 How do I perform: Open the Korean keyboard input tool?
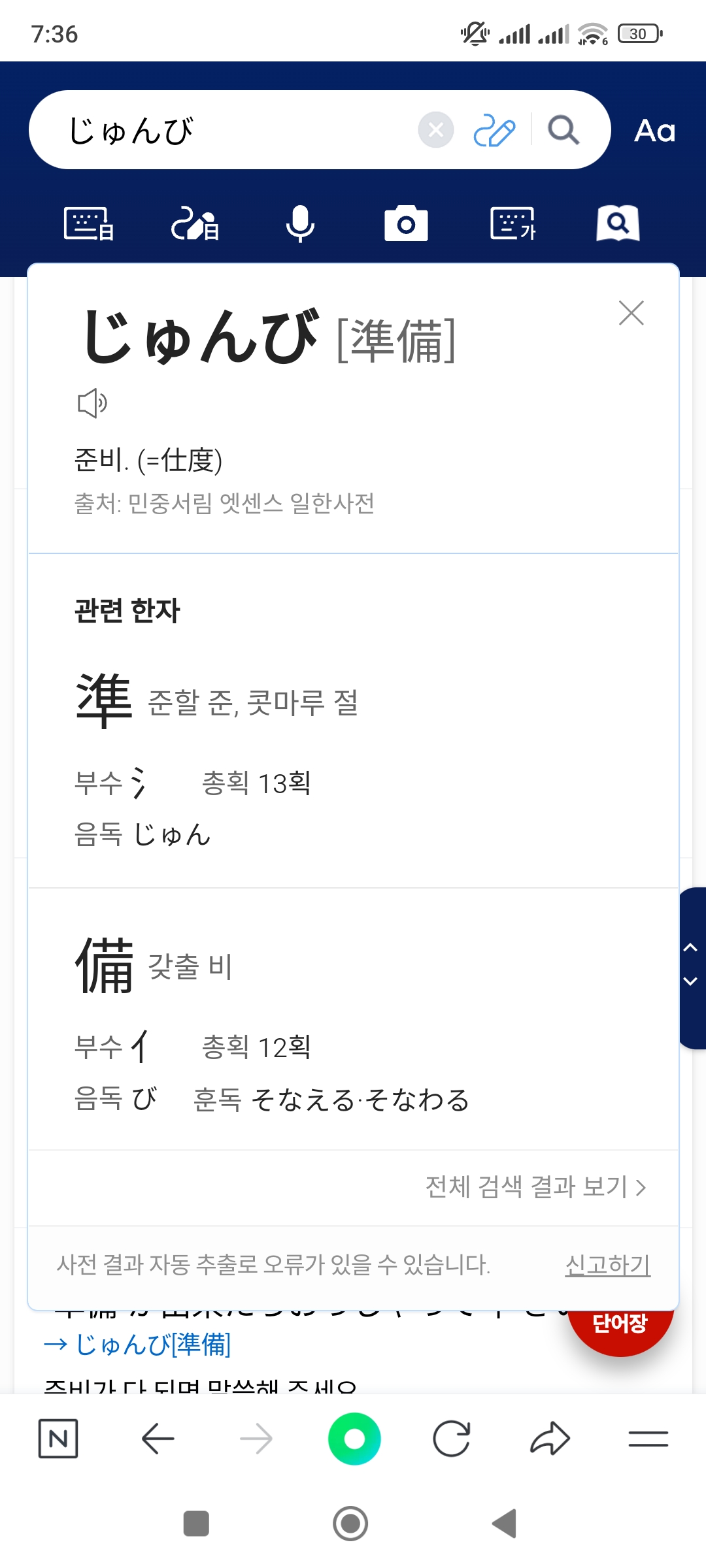(513, 224)
